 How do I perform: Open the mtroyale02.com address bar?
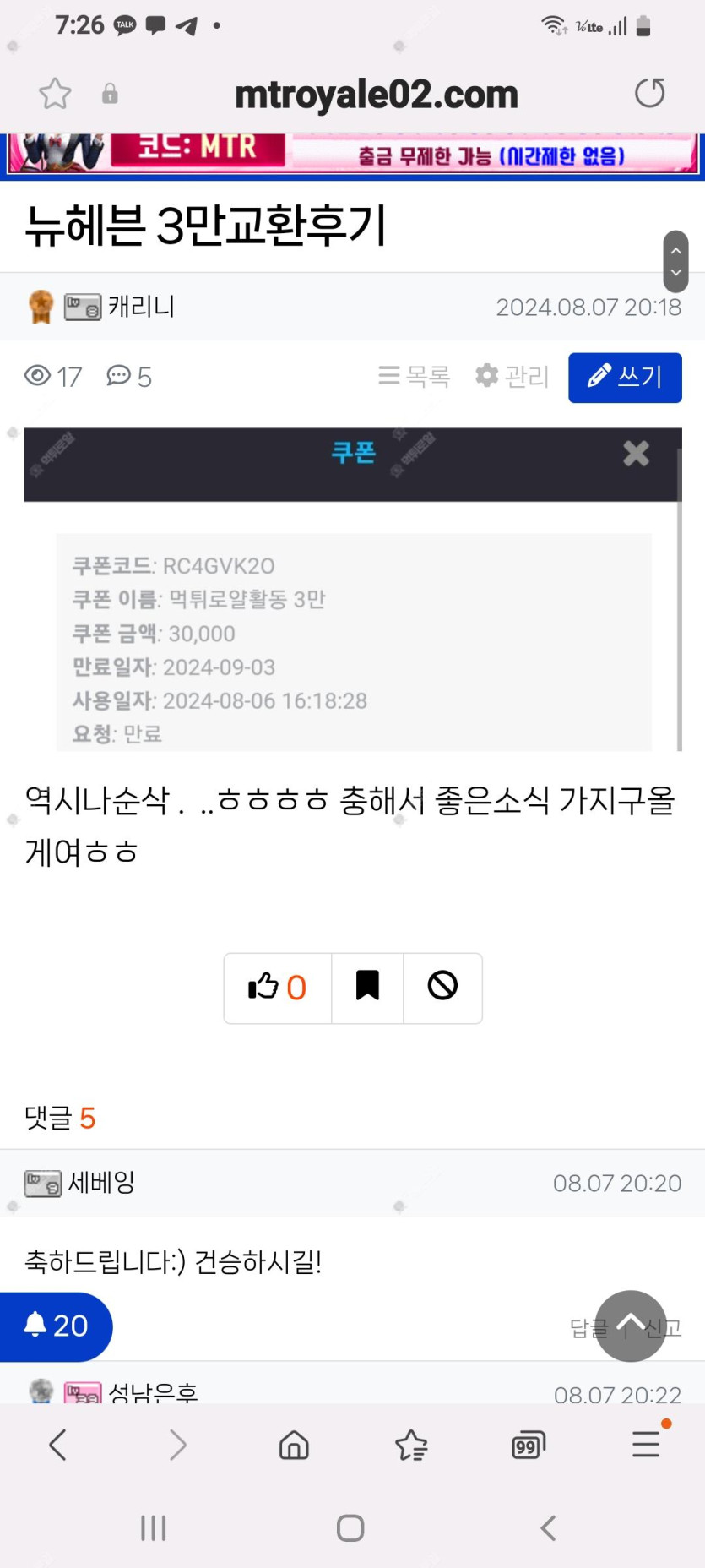376,94
